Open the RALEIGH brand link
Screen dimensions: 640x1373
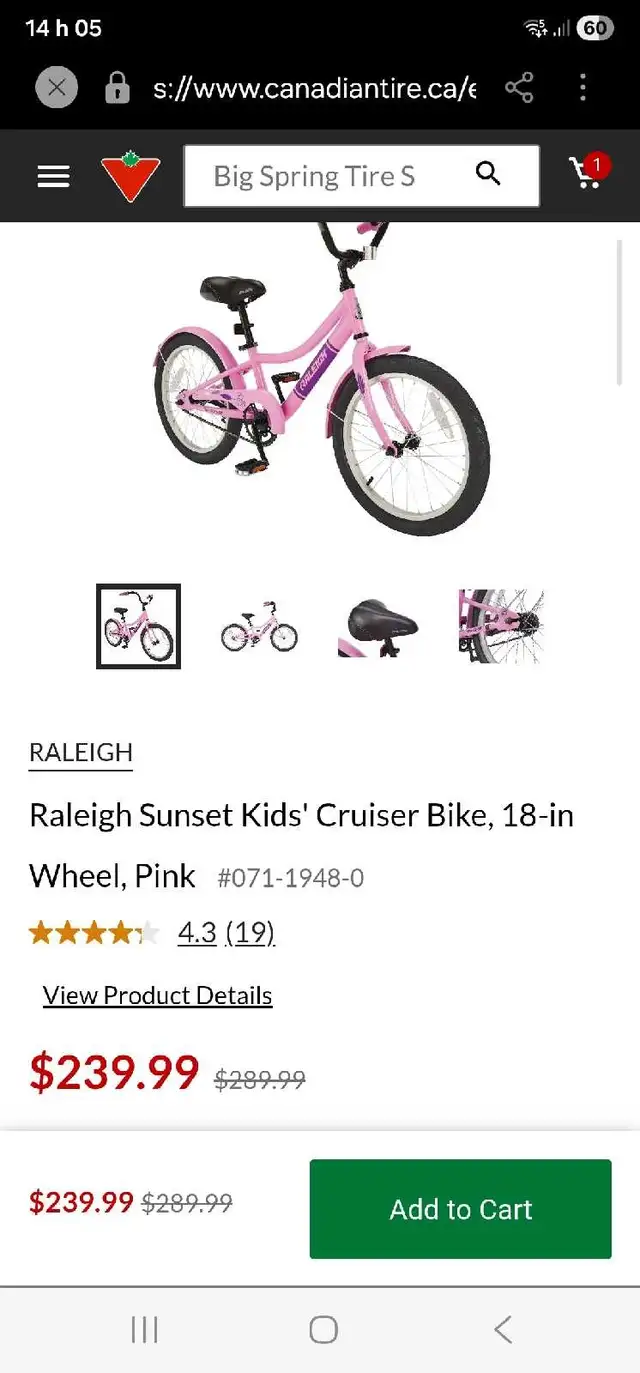click(81, 753)
